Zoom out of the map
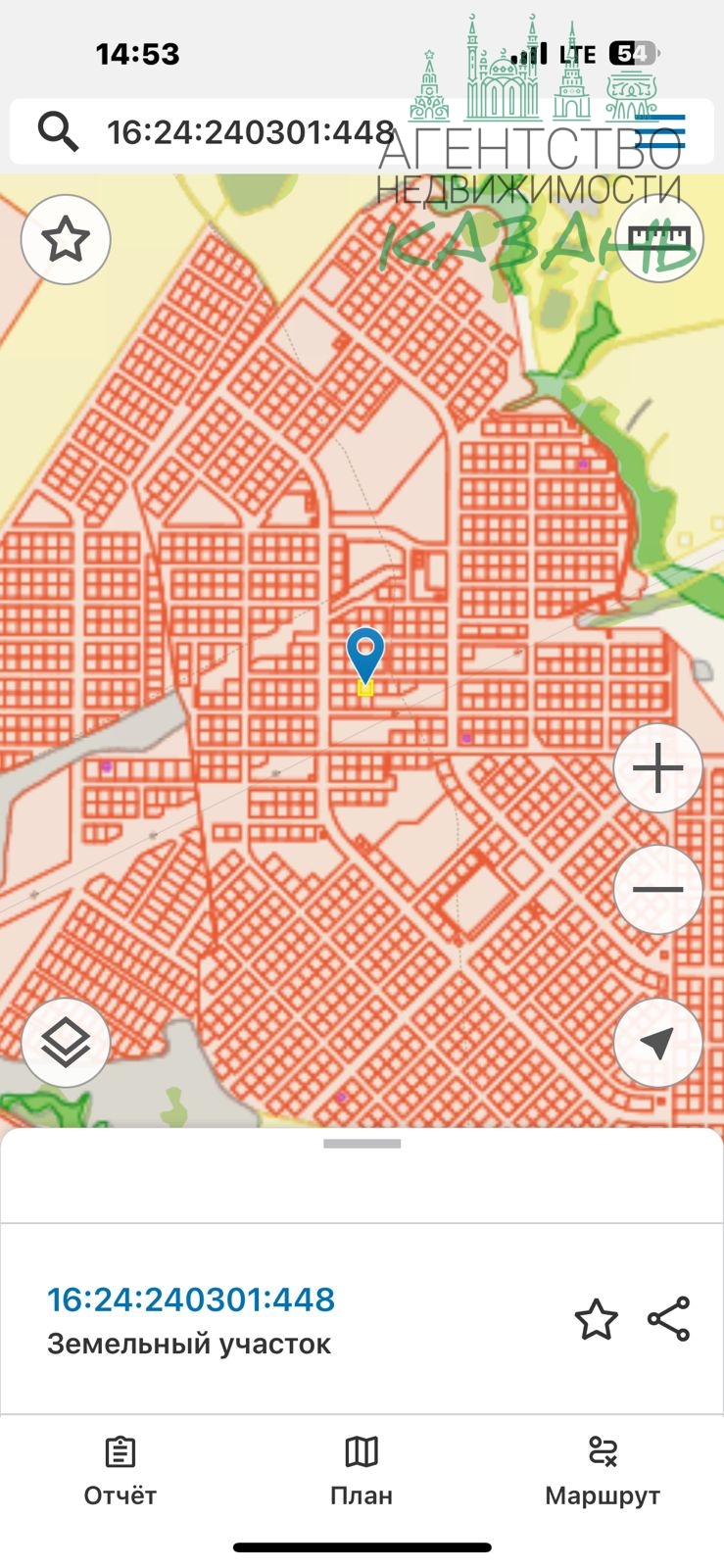The image size is (724, 1568). (x=658, y=889)
